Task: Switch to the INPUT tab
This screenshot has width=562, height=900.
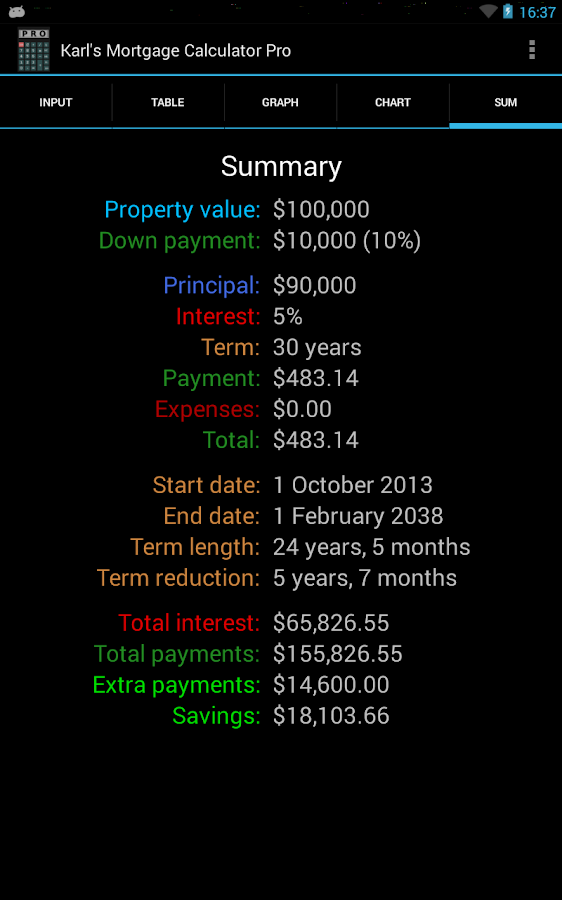Action: point(56,102)
